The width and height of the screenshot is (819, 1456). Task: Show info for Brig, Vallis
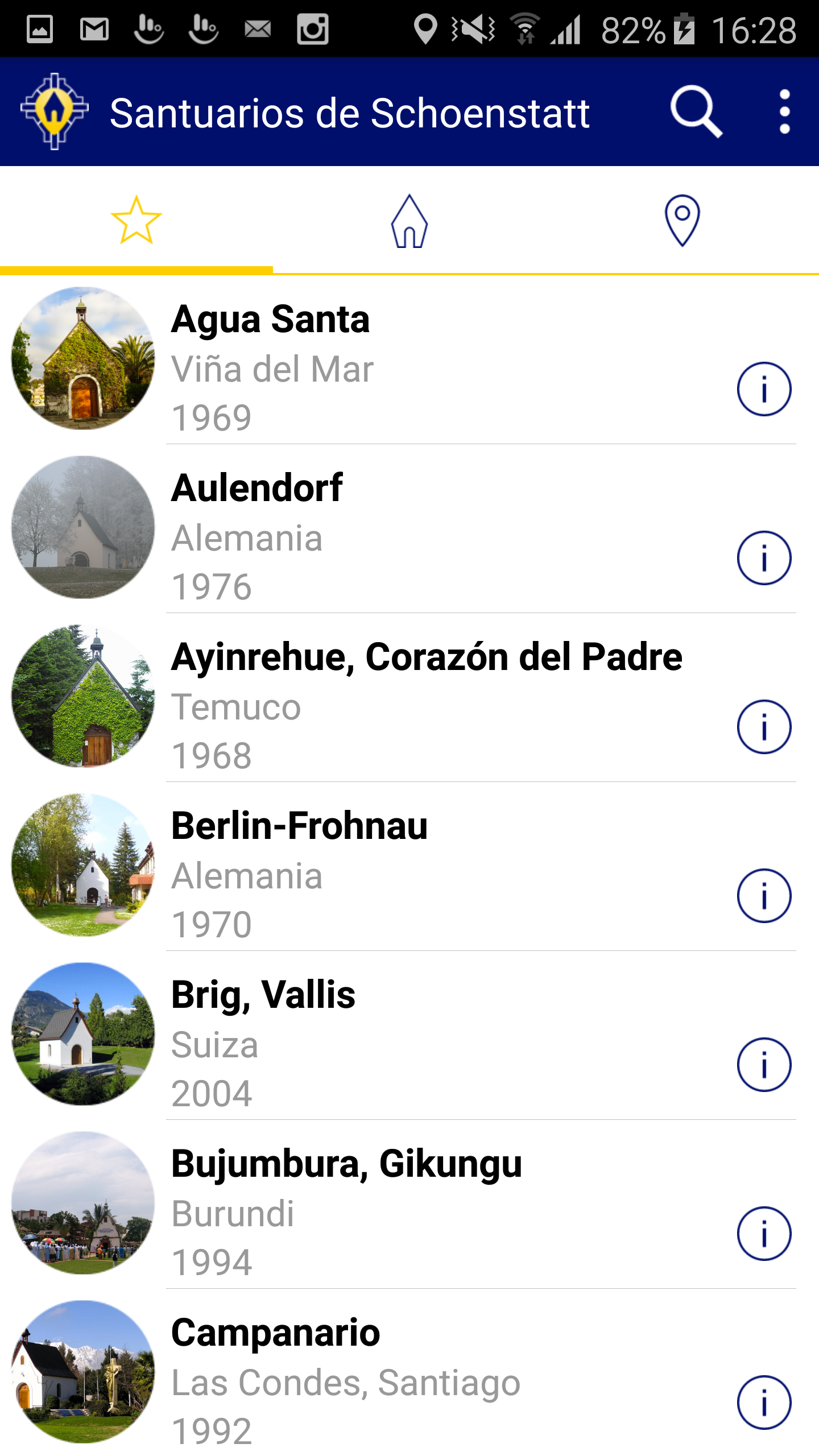(764, 1065)
